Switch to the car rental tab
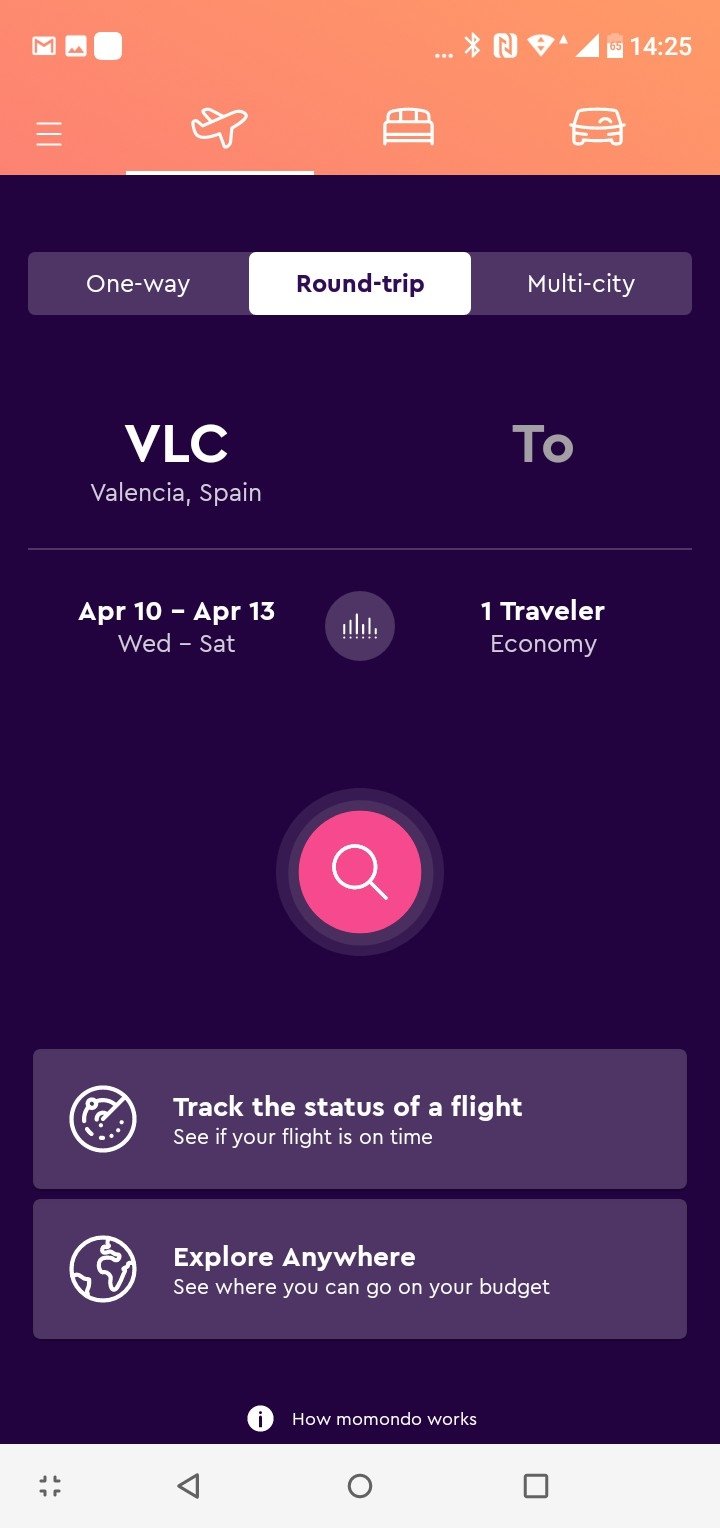720x1528 pixels. pos(597,129)
